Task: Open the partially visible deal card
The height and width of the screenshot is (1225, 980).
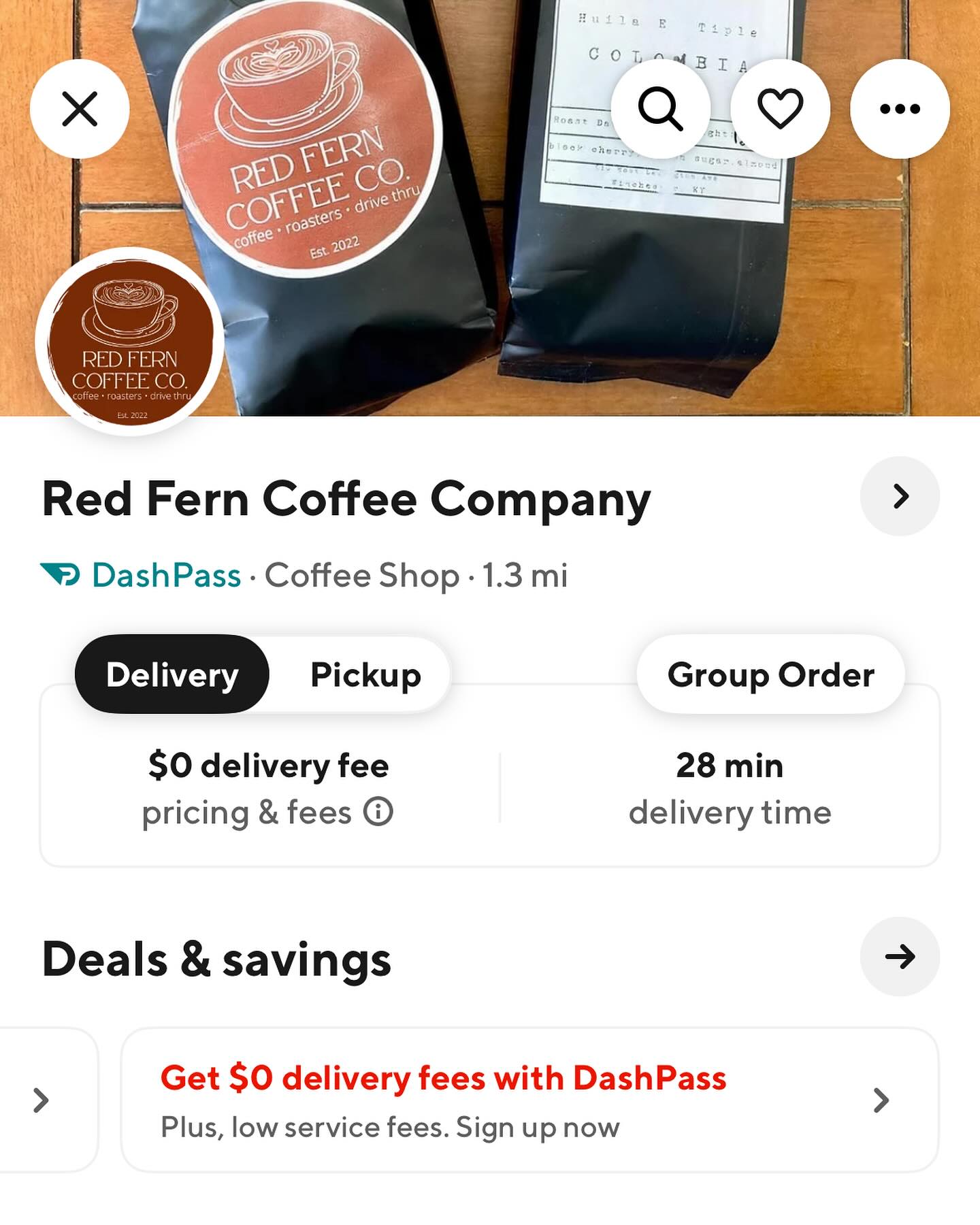Action: (x=42, y=1100)
